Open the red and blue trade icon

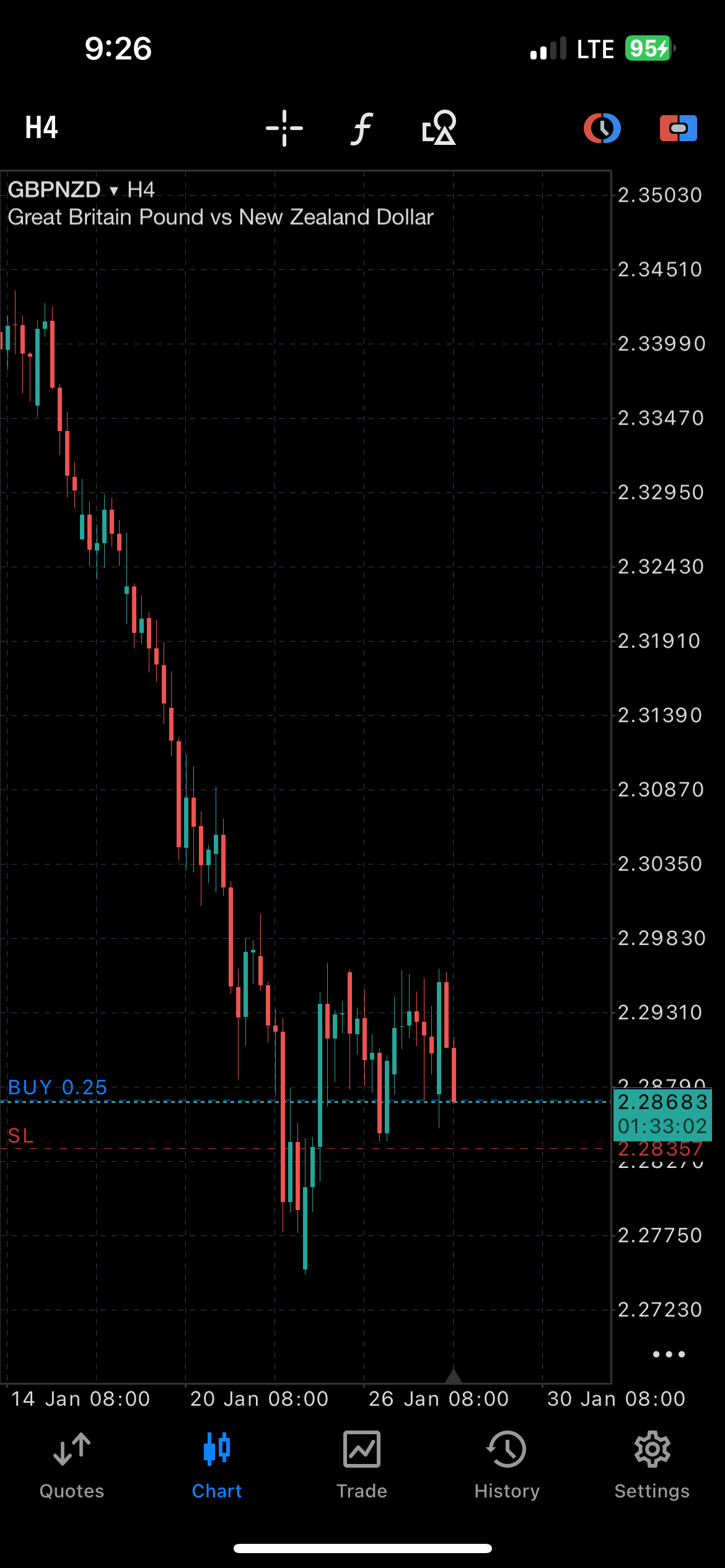click(679, 128)
